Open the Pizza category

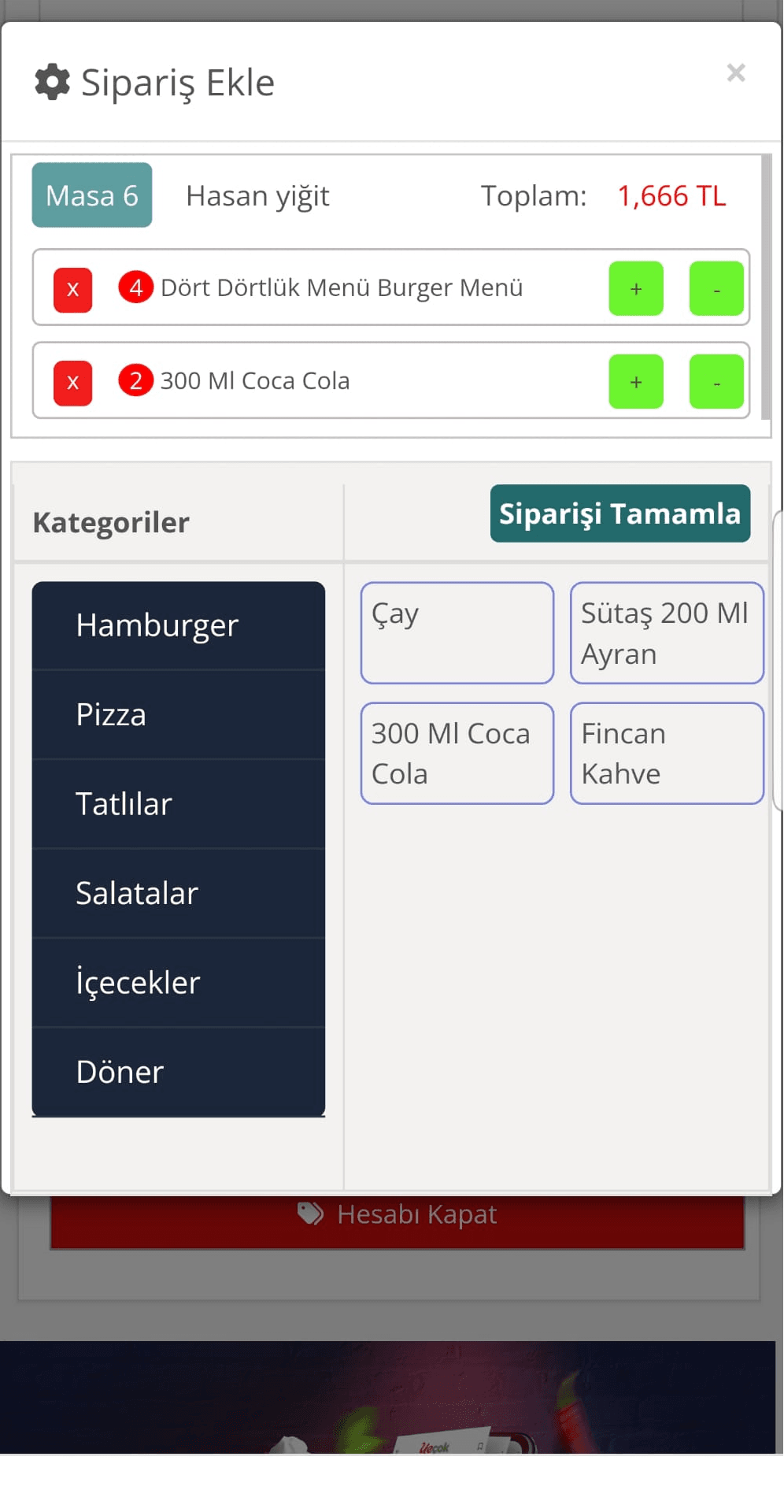point(179,715)
